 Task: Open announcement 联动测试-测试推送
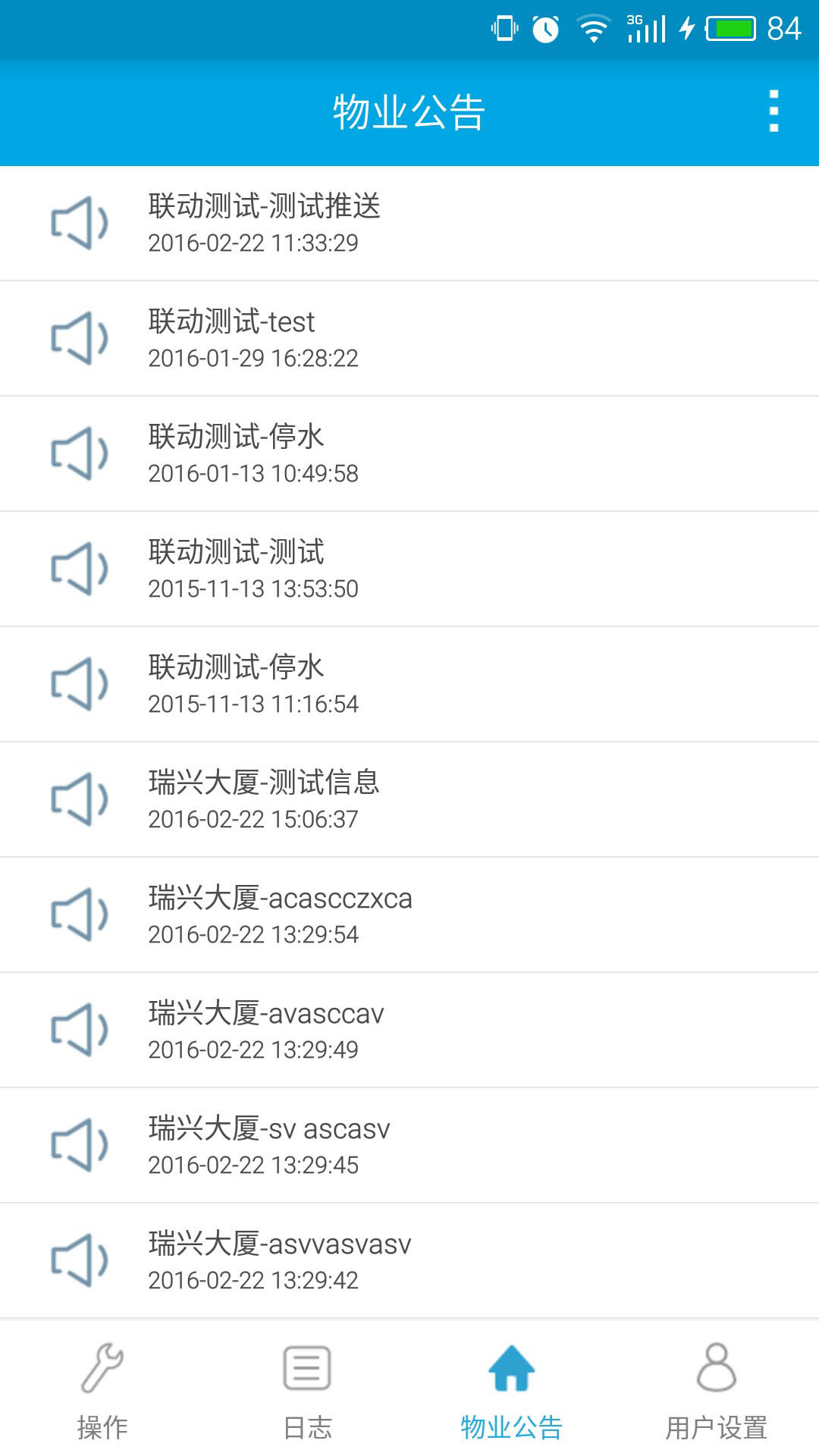pos(409,224)
